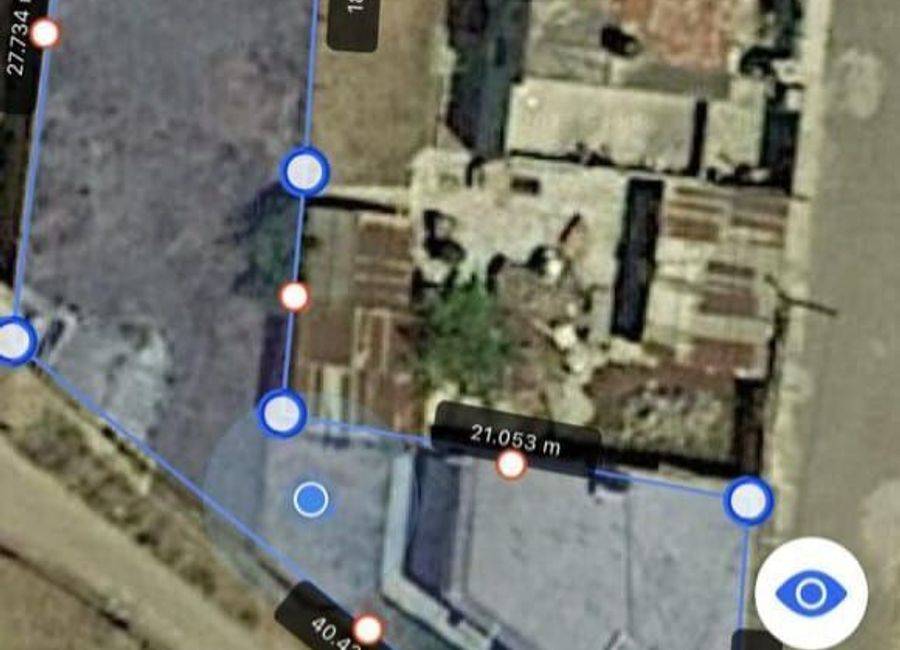This screenshot has width=900, height=650.
Task: Tap the midpoint handle beside the 27.734 label
Action: click(44, 34)
